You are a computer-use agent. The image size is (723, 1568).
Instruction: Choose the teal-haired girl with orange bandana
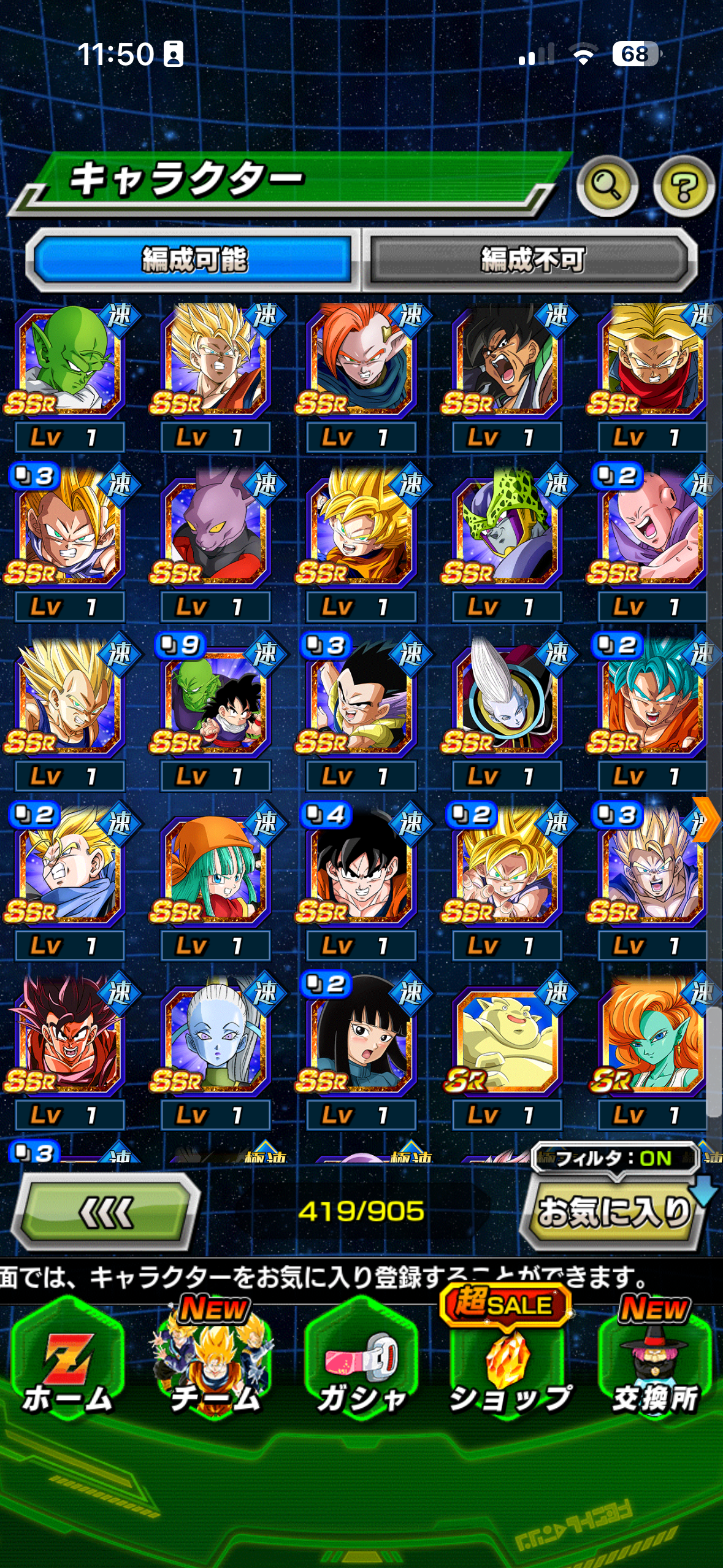pyautogui.click(x=213, y=869)
